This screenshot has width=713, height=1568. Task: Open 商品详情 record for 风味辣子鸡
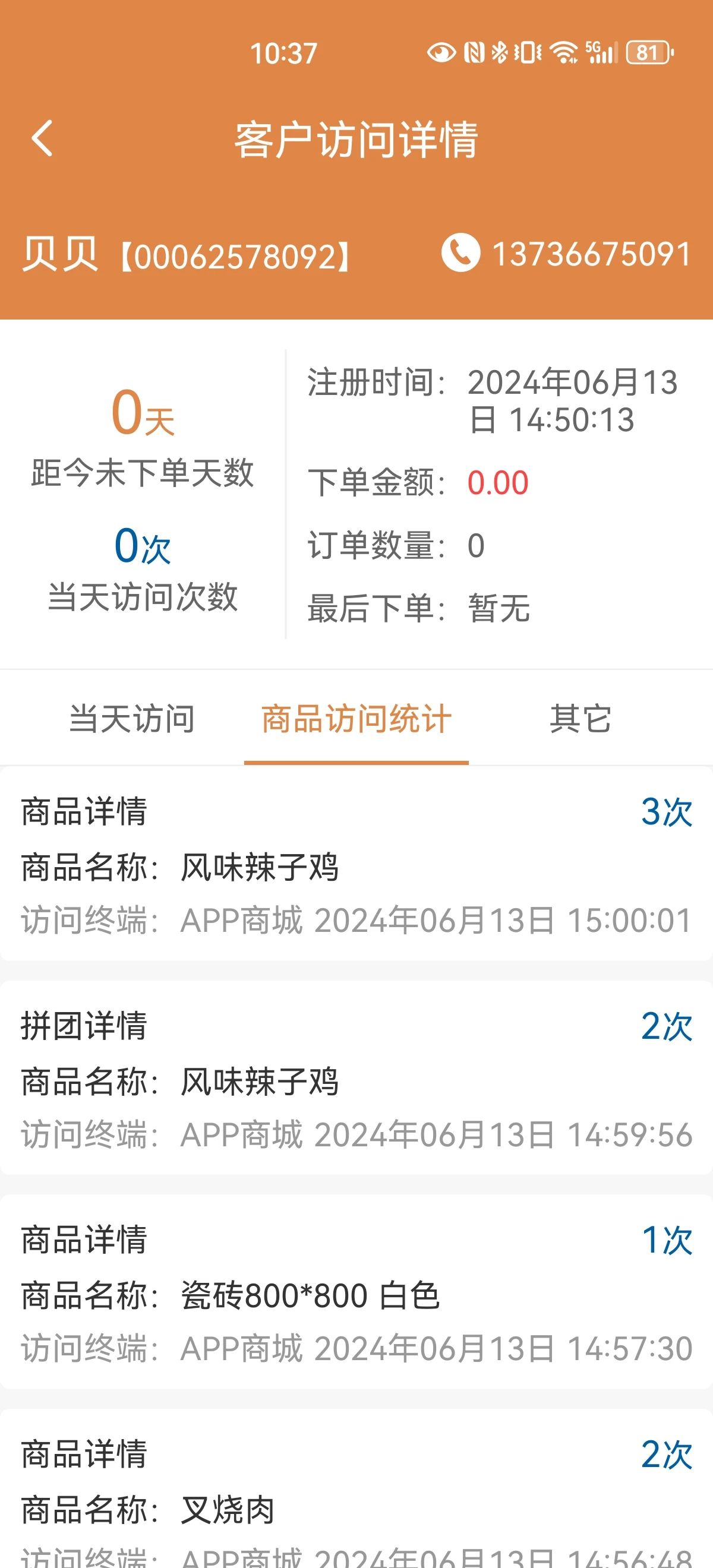click(356, 865)
